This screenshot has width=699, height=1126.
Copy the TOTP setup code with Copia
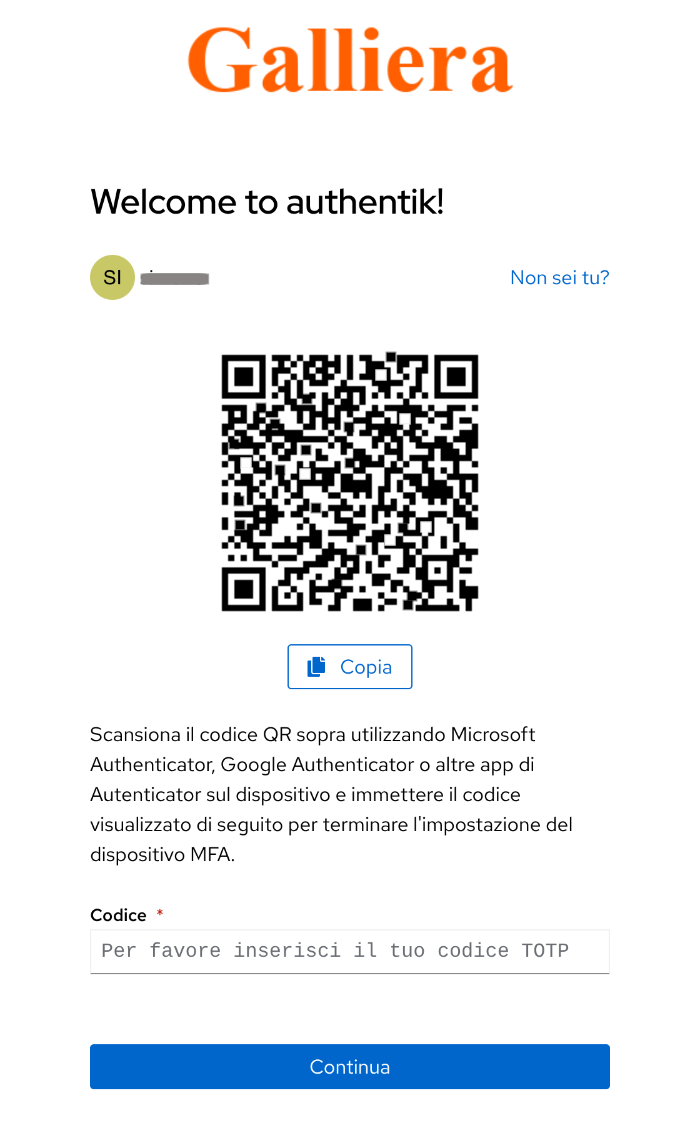(x=349, y=667)
